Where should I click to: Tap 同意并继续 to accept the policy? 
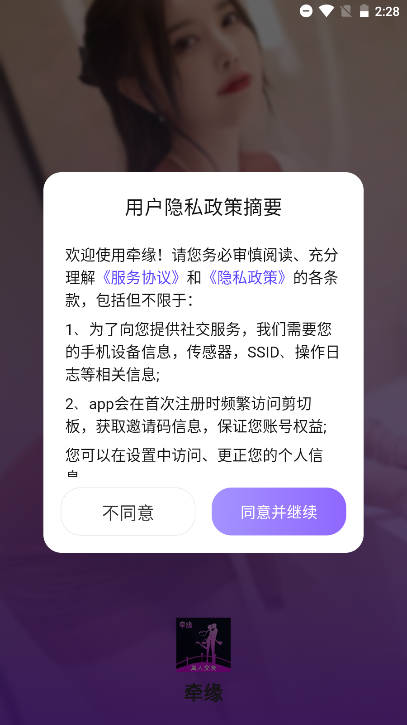pos(279,511)
